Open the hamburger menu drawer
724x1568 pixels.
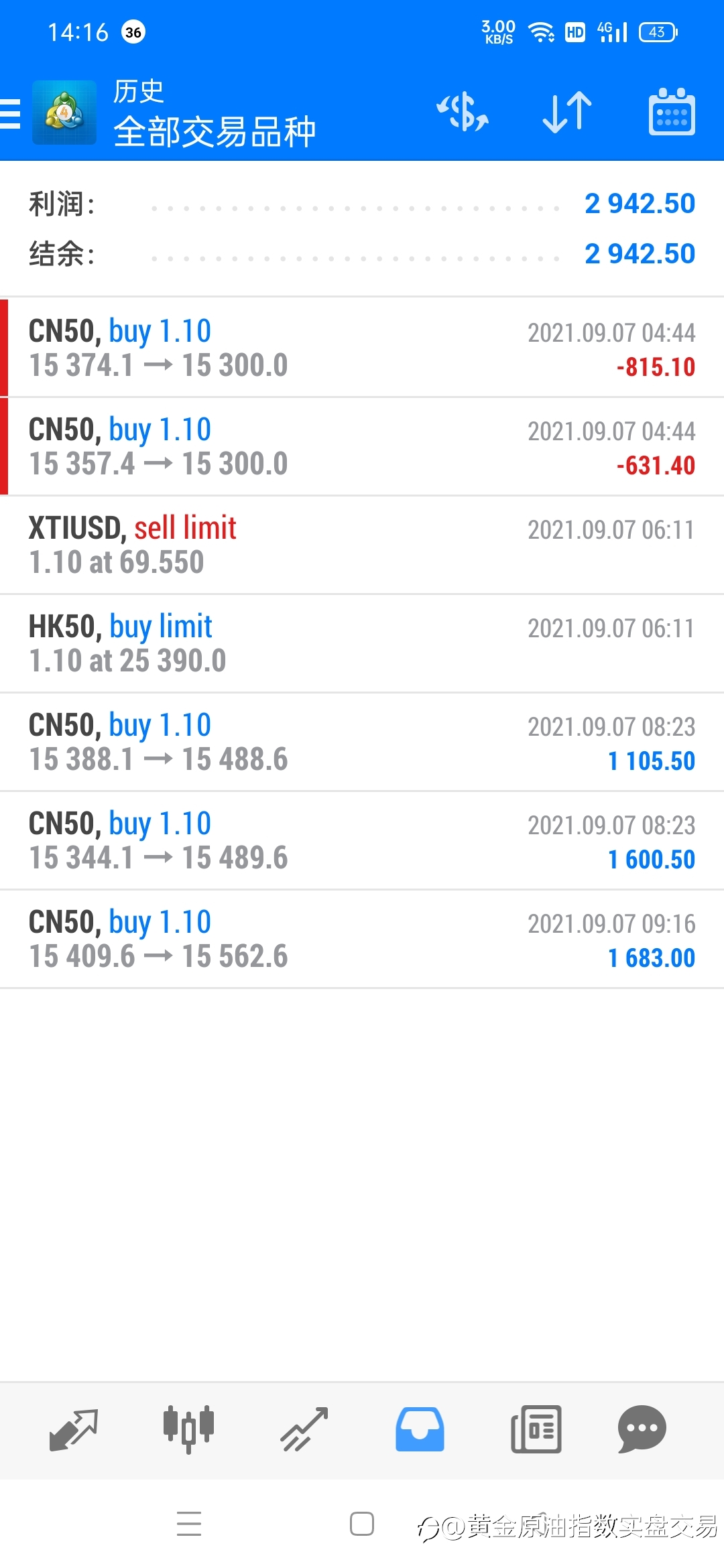11,113
